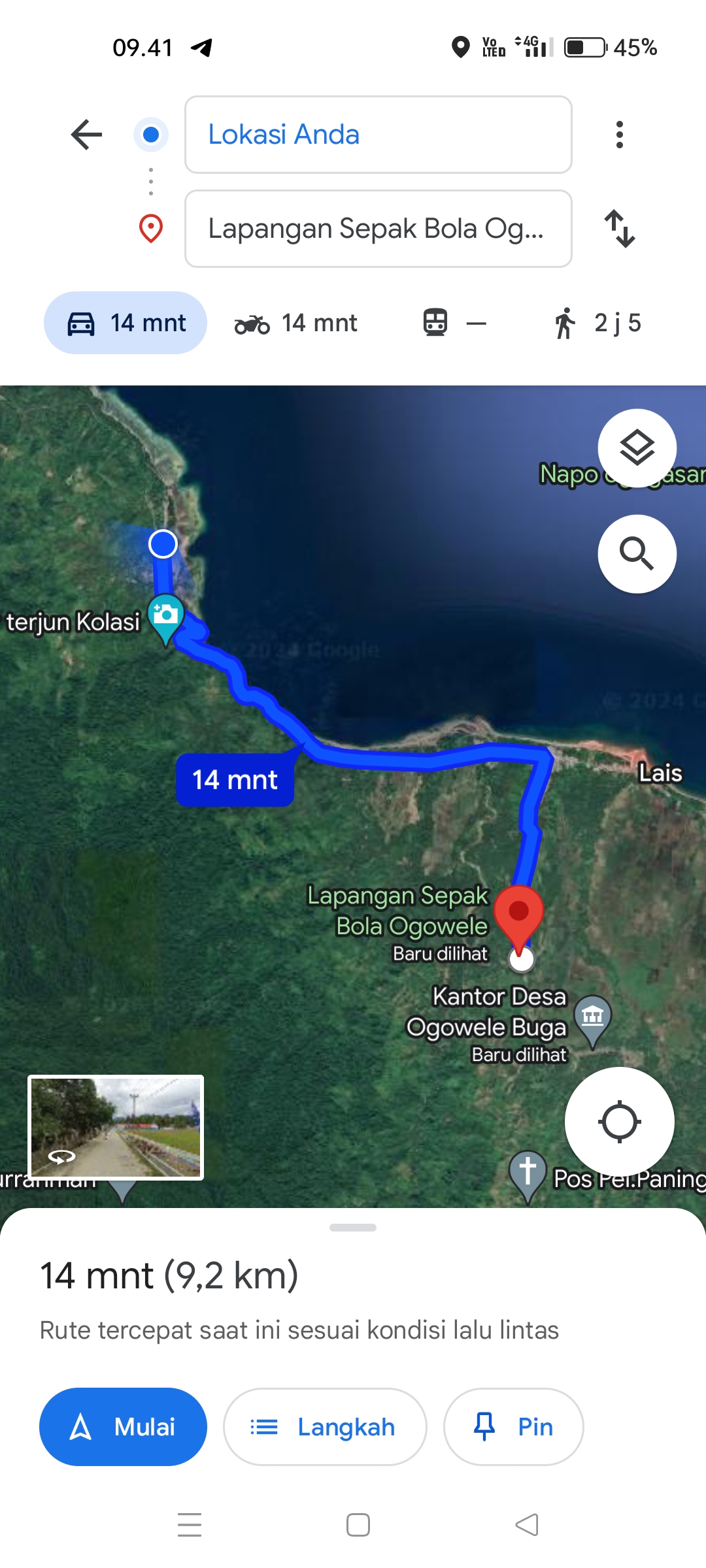
Task: Switch to walking mode 2 j 5
Action: point(597,323)
